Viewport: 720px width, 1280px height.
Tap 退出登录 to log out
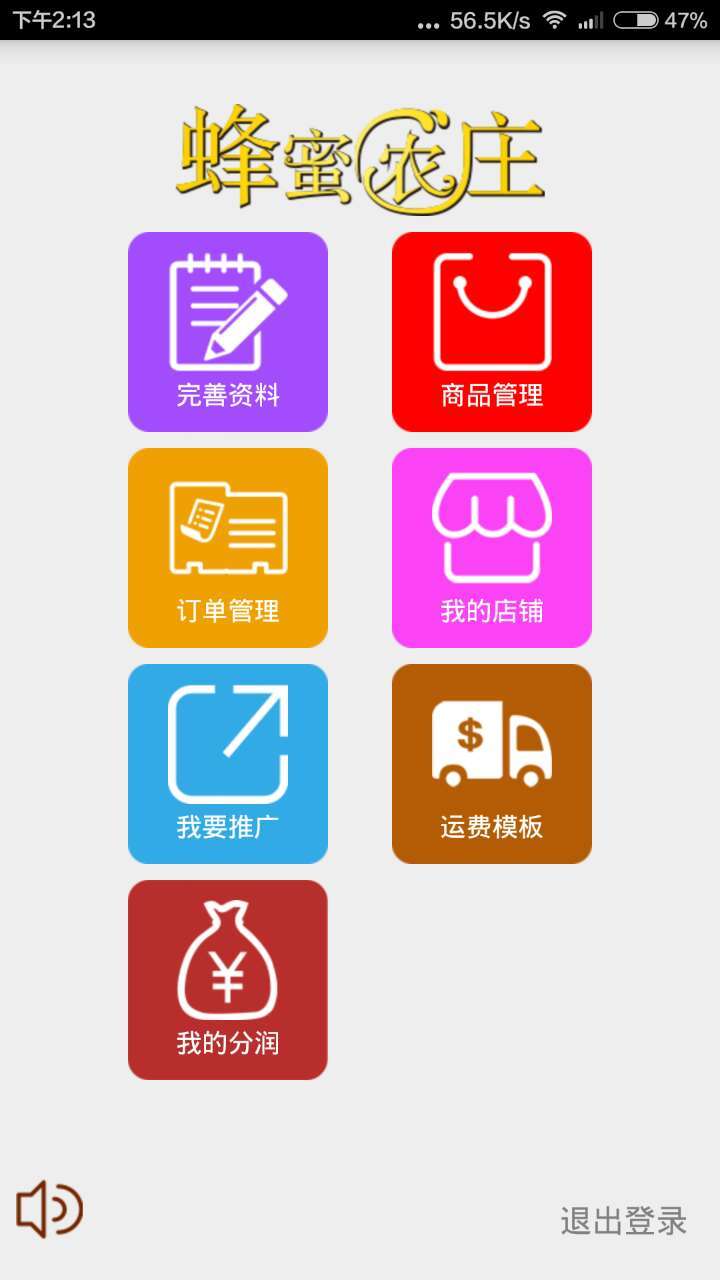click(x=624, y=1221)
